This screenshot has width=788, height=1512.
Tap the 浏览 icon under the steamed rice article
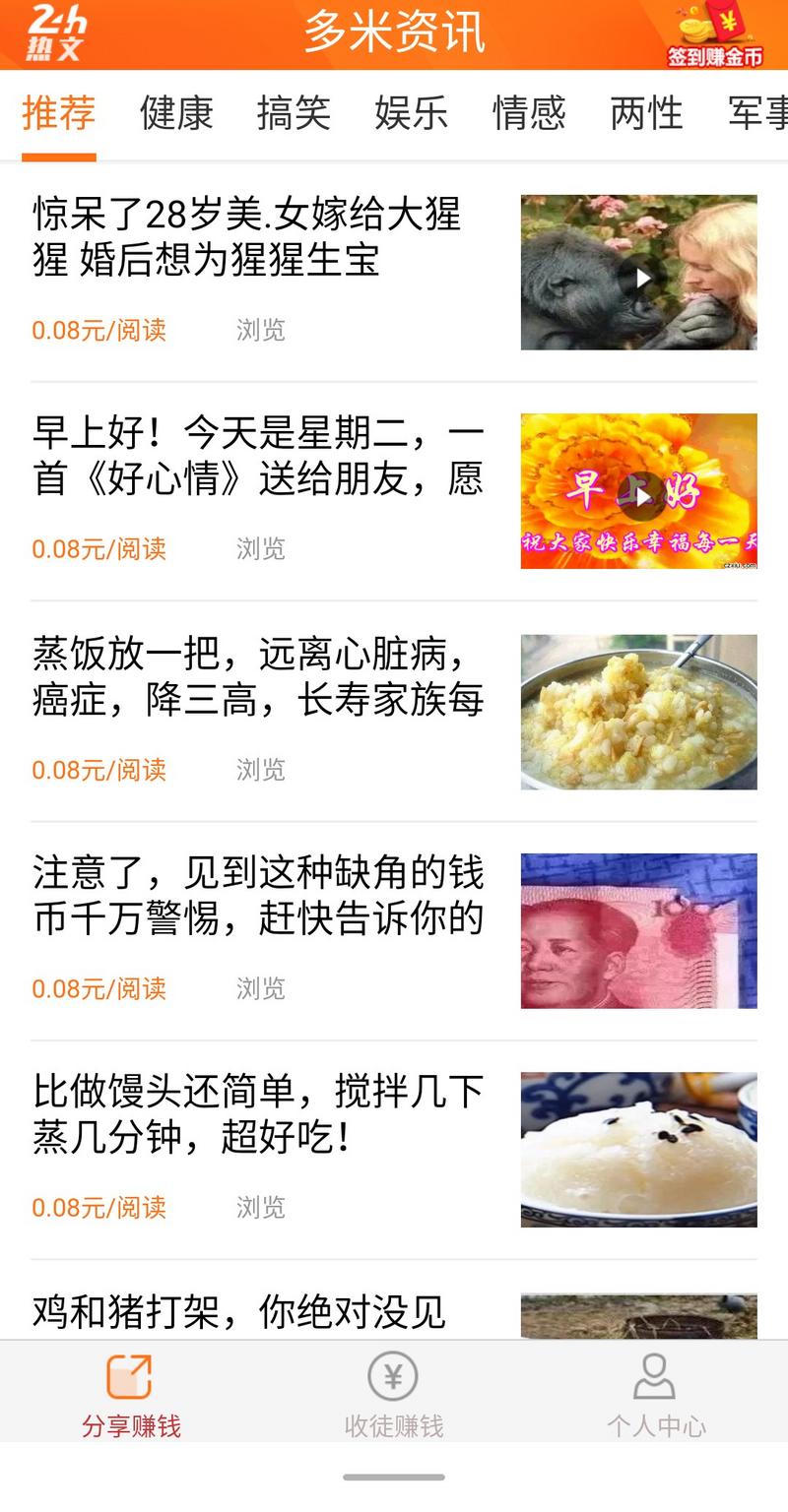tap(259, 771)
